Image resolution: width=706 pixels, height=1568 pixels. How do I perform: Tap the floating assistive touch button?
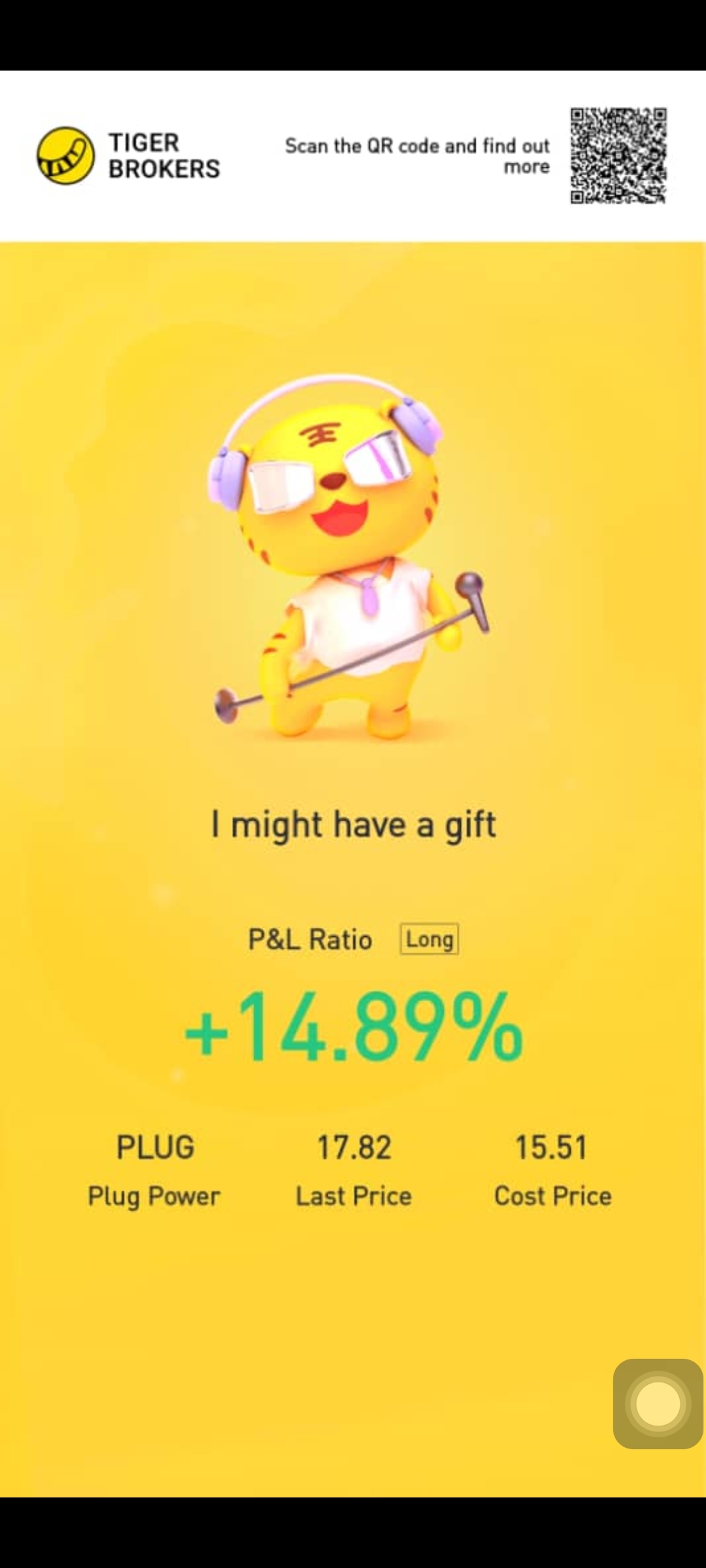[x=658, y=1403]
